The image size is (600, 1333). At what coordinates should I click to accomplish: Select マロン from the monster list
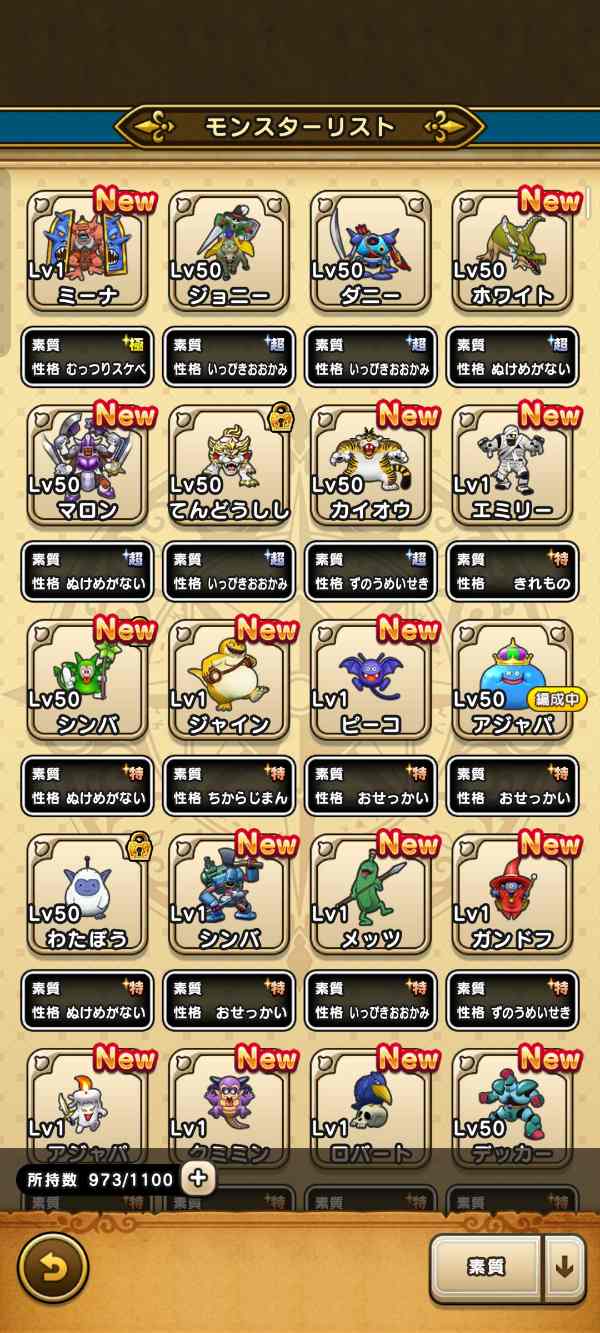(x=87, y=466)
